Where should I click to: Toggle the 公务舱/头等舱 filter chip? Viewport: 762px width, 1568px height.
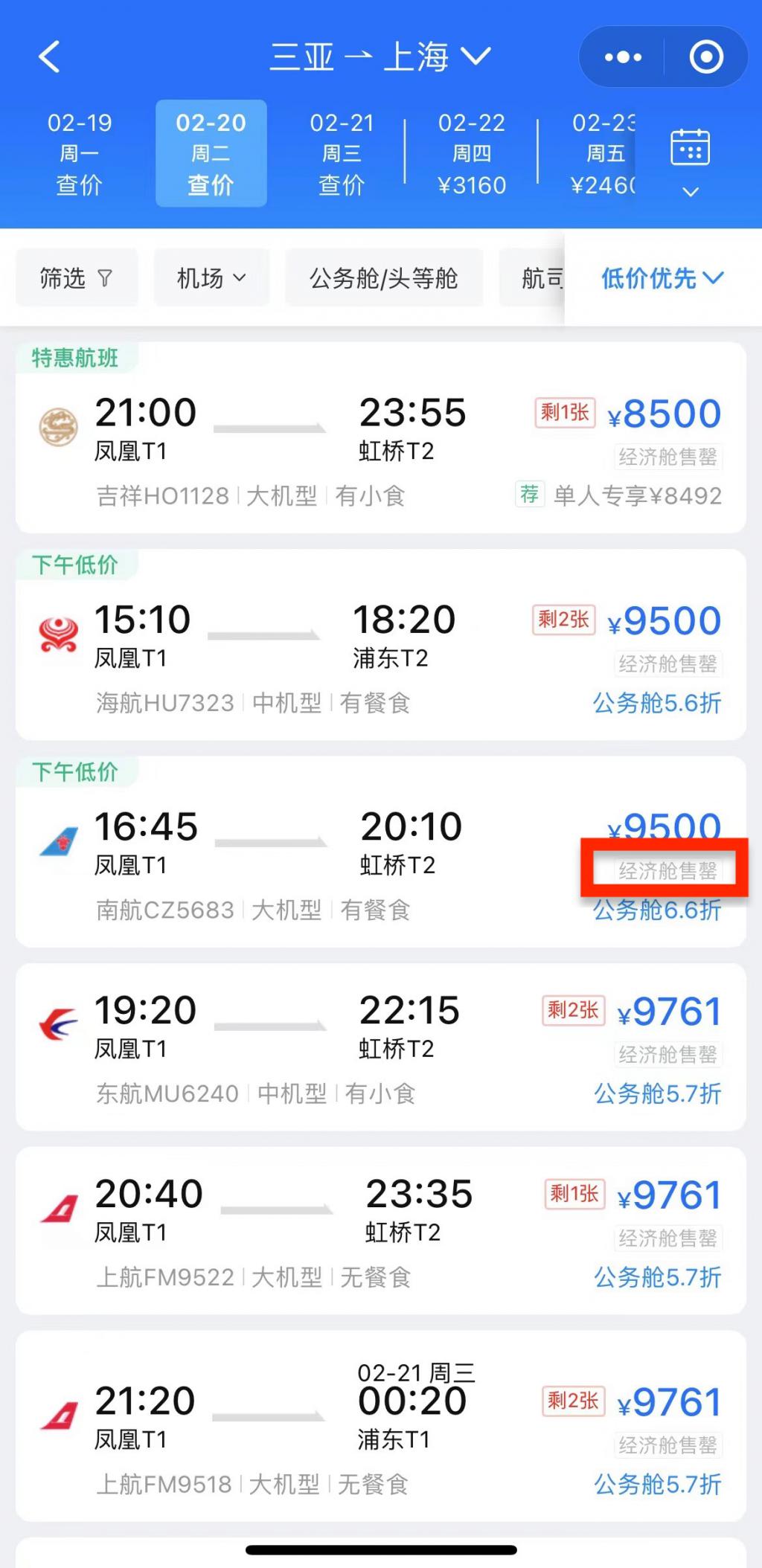click(x=383, y=278)
